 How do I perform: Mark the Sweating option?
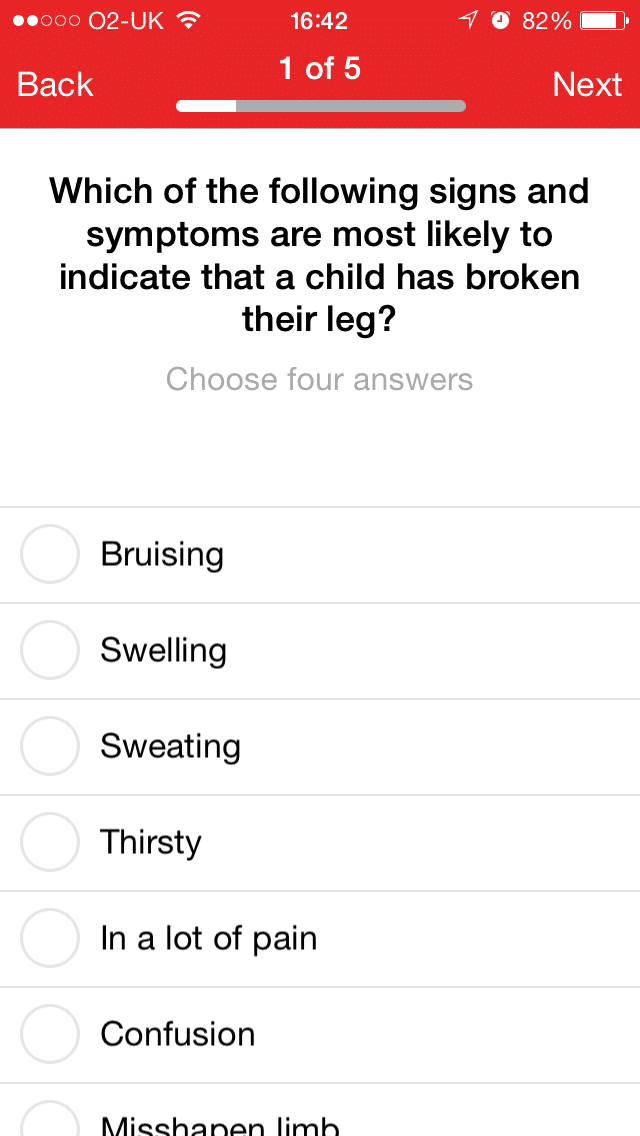[320, 747]
